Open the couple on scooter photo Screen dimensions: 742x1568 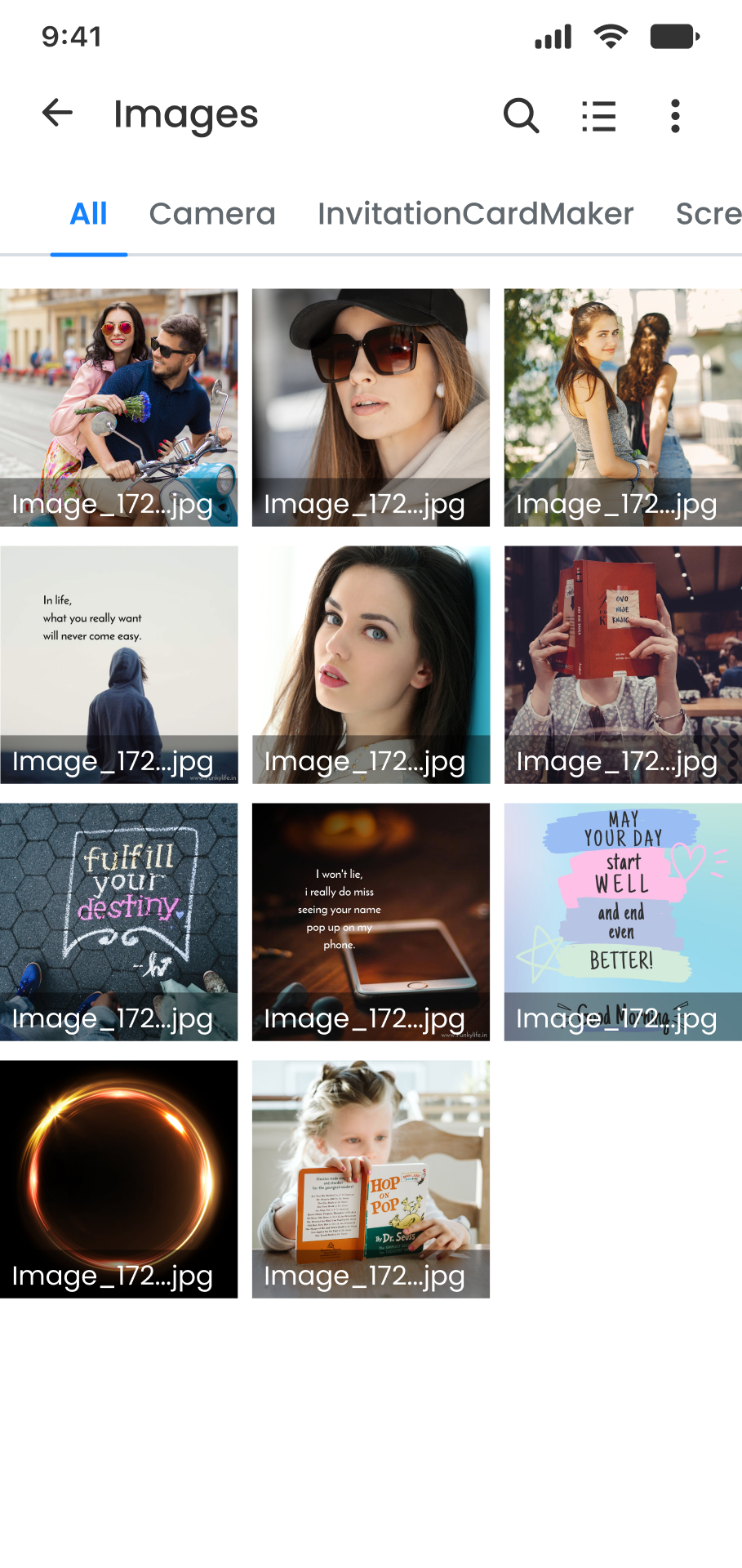pyautogui.click(x=119, y=407)
